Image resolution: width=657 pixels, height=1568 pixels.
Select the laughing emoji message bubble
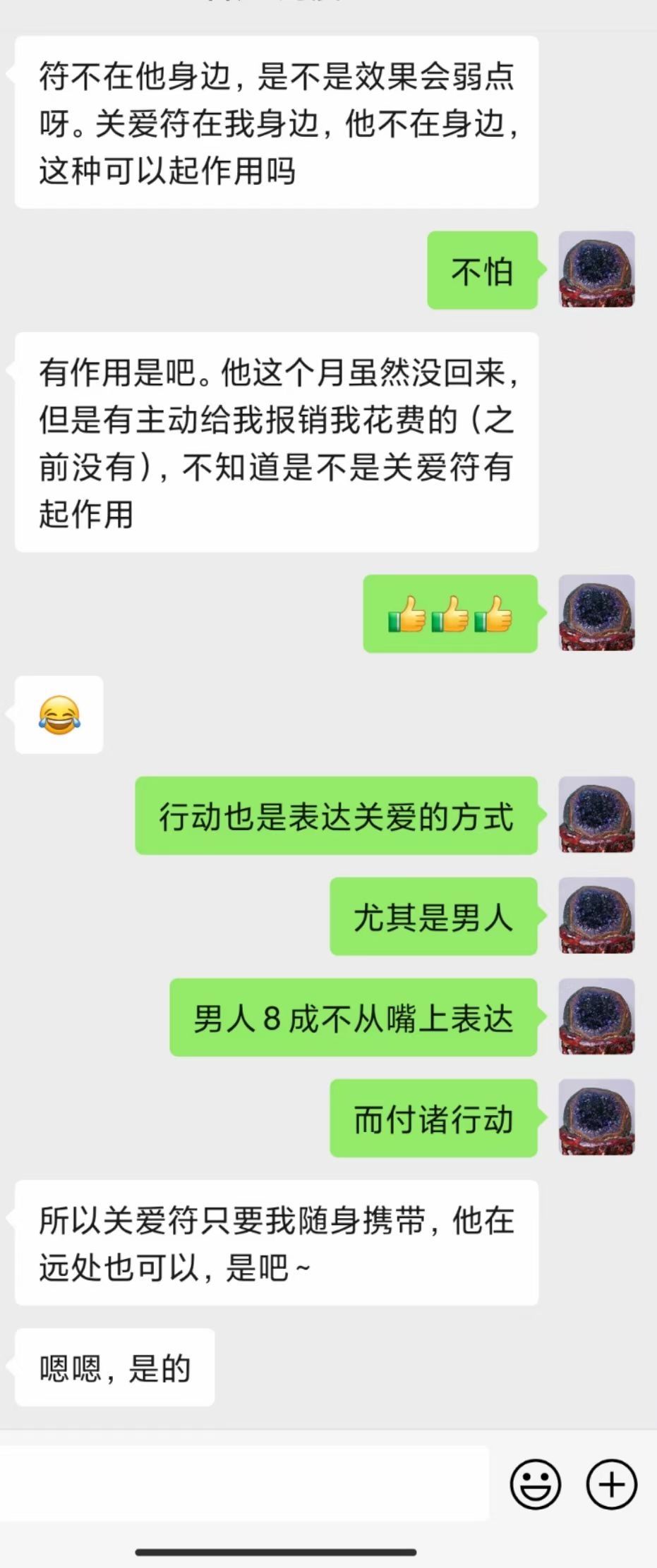(58, 715)
